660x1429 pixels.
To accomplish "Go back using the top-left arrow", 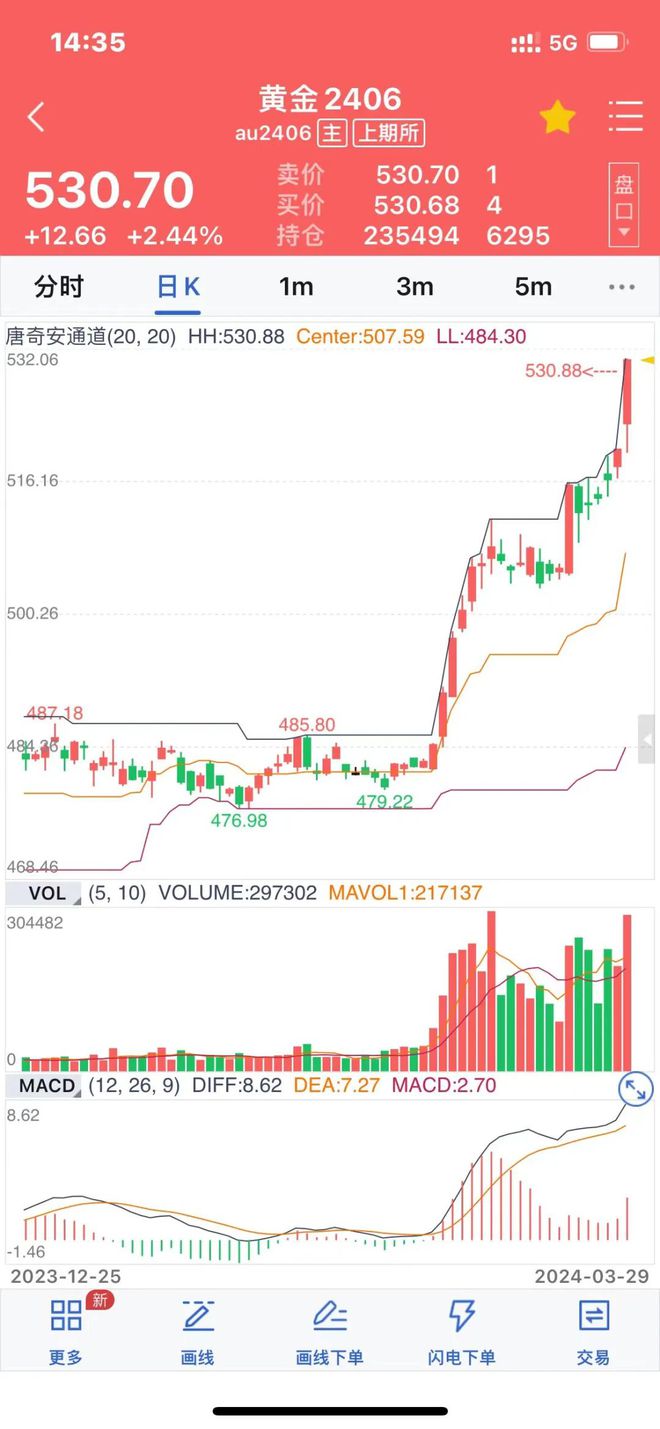I will click(36, 117).
